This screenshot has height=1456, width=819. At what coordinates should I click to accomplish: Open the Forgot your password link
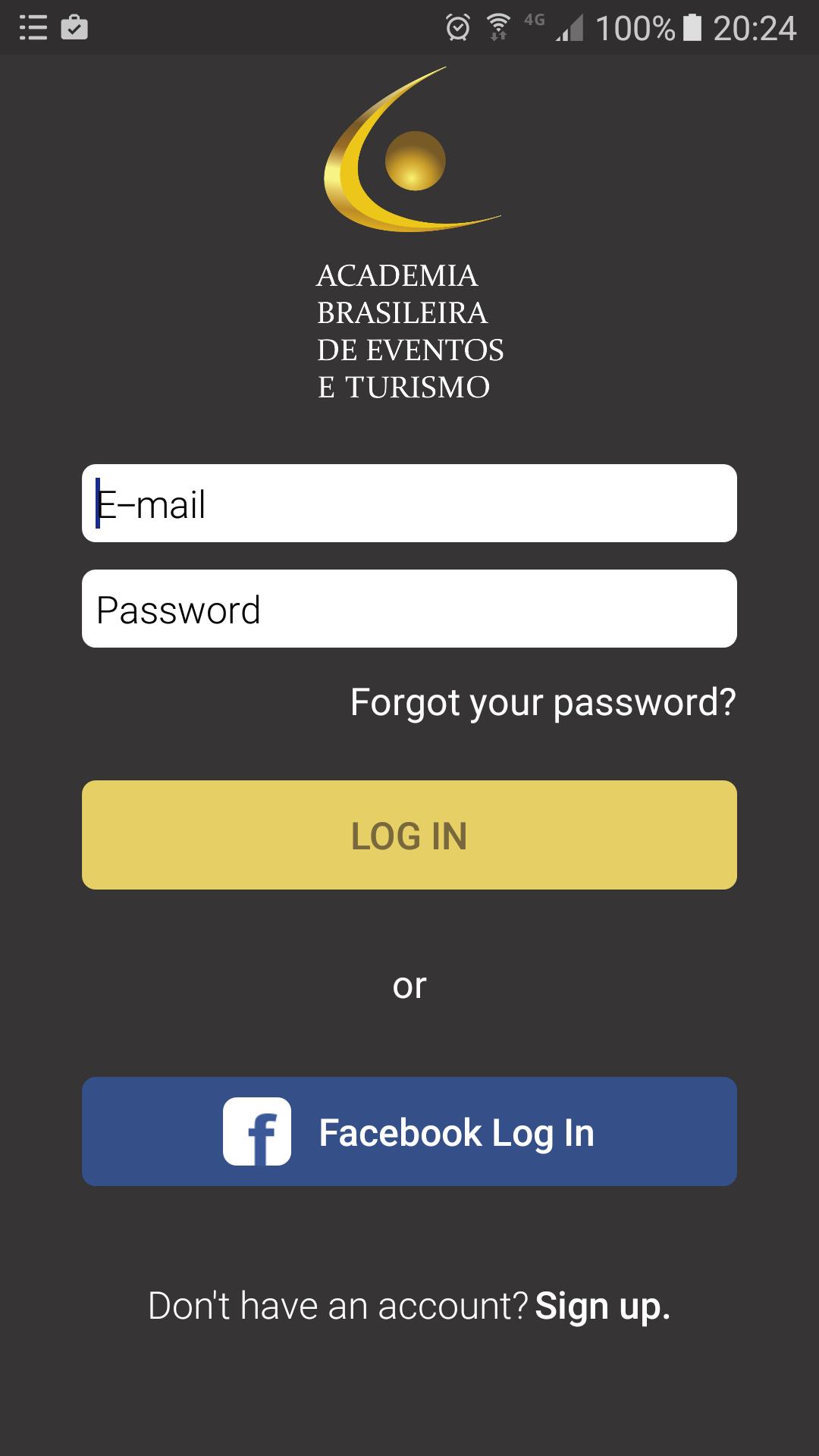pyautogui.click(x=543, y=702)
